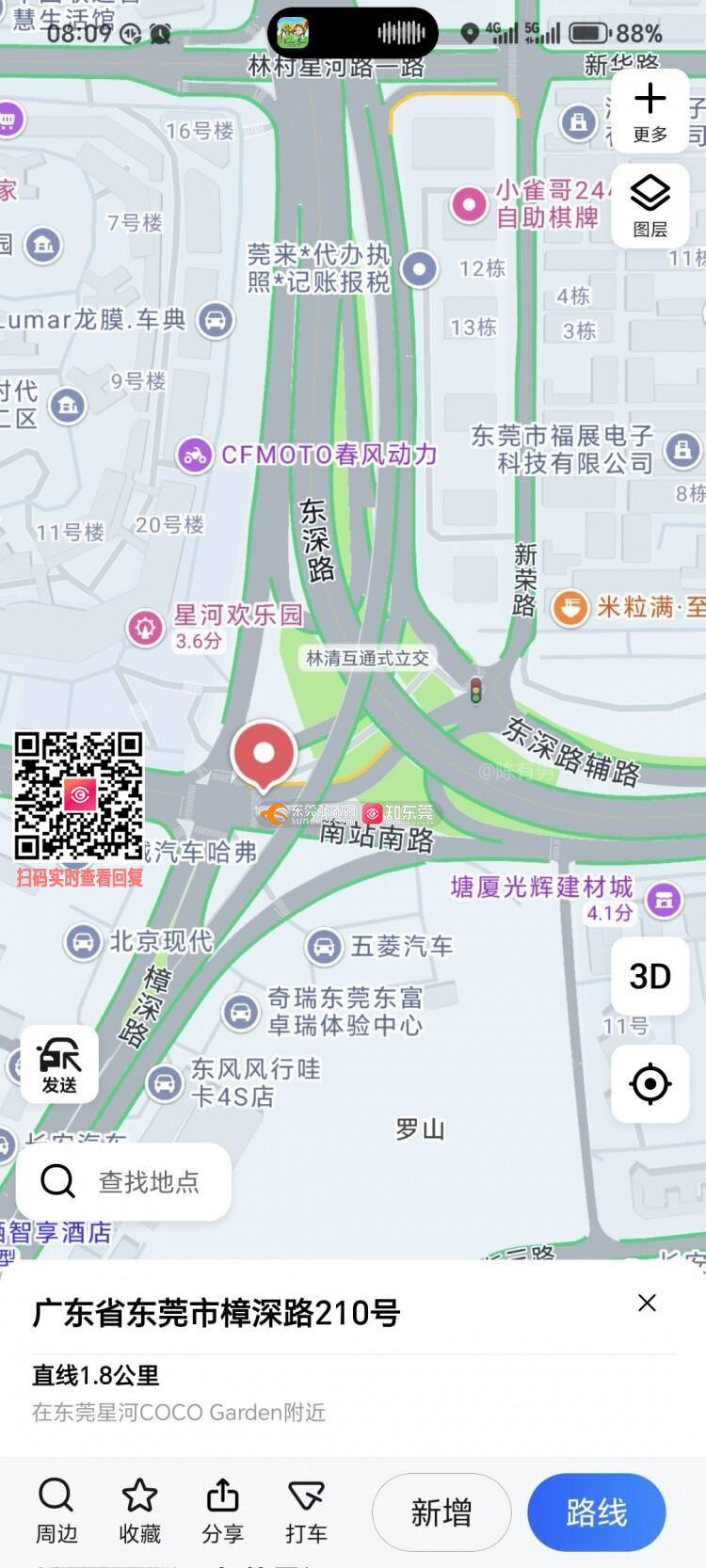706x1568 pixels.
Task: Open the 查找地点 search box
Action: click(x=123, y=1181)
